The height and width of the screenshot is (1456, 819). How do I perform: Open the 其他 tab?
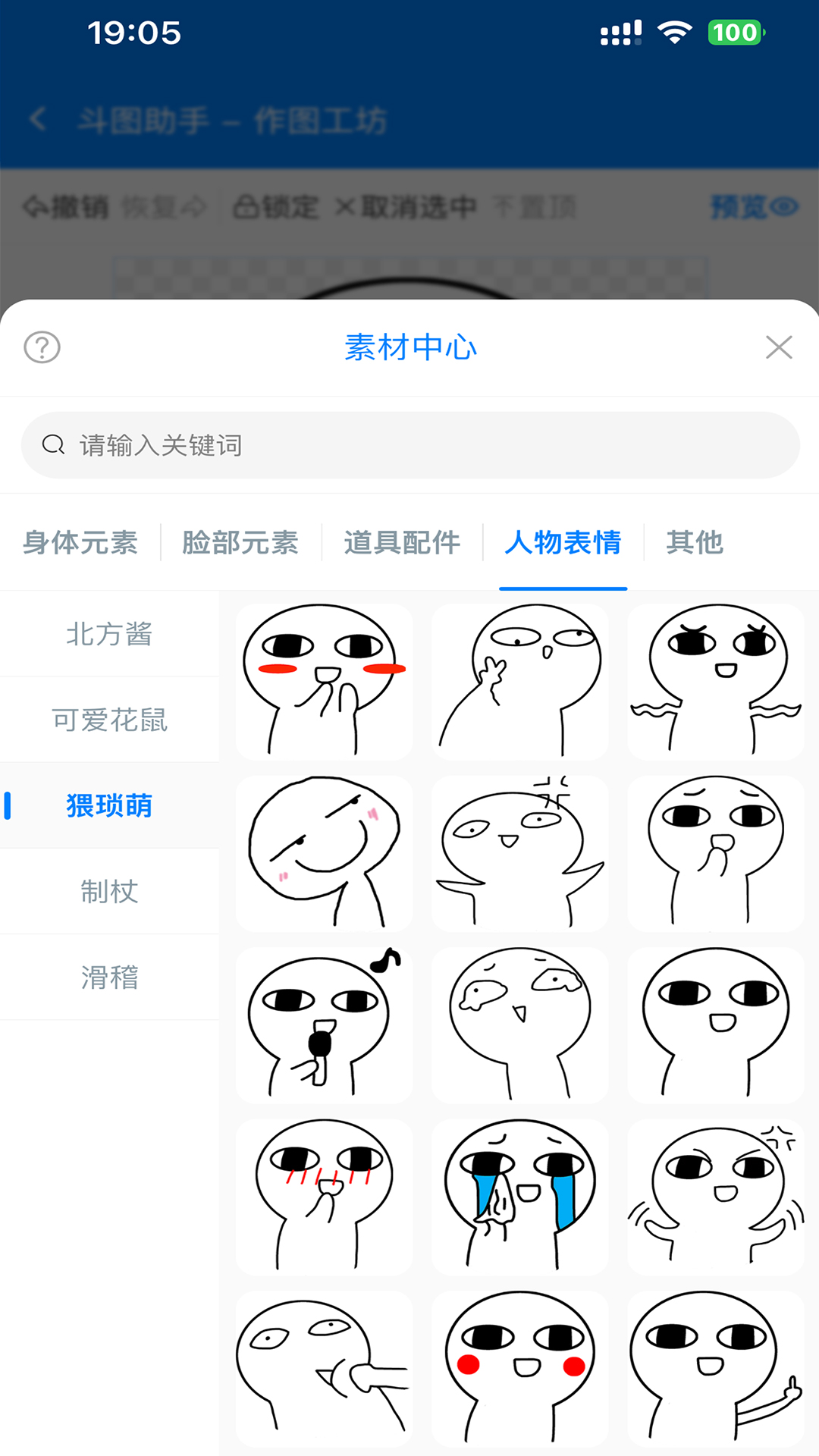coord(695,543)
